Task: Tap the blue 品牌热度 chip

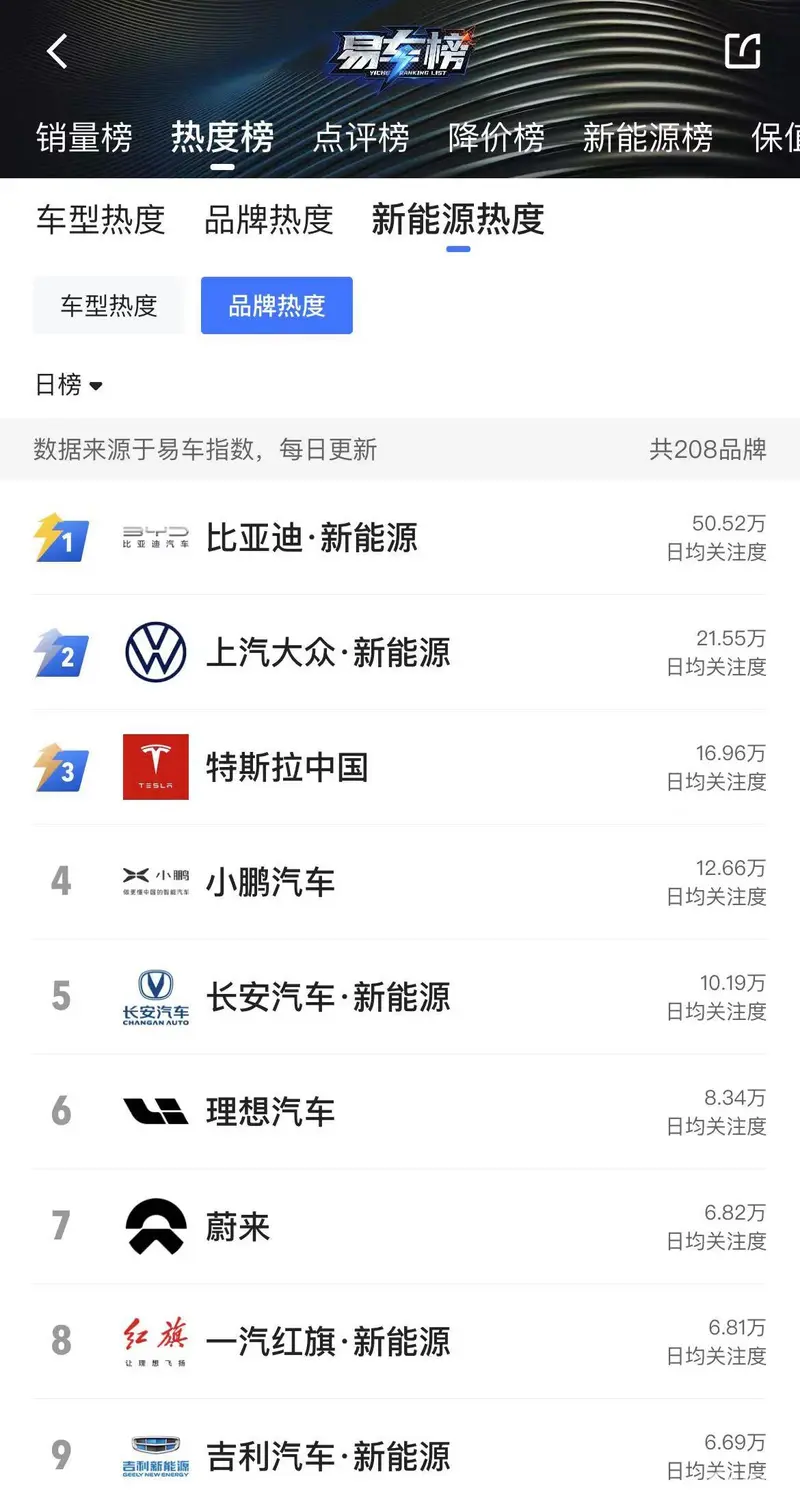Action: coord(277,306)
